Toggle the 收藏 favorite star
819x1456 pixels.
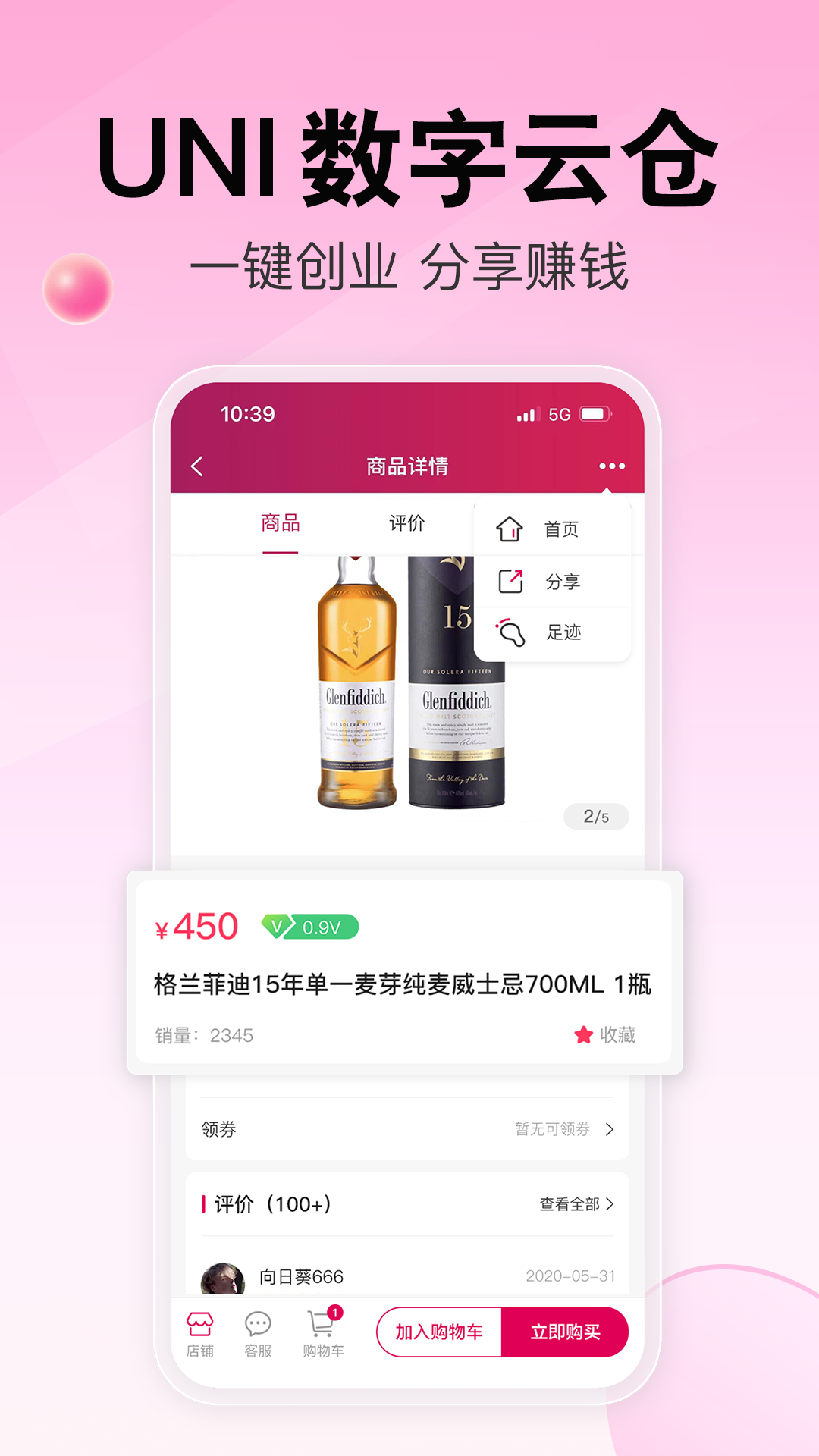coord(582,1034)
